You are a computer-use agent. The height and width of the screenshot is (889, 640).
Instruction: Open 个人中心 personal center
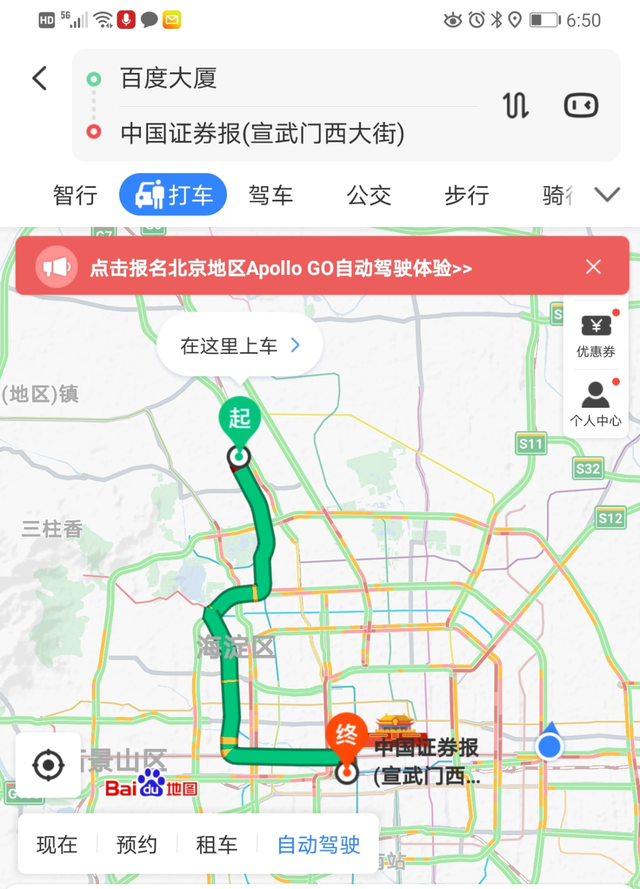(596, 404)
